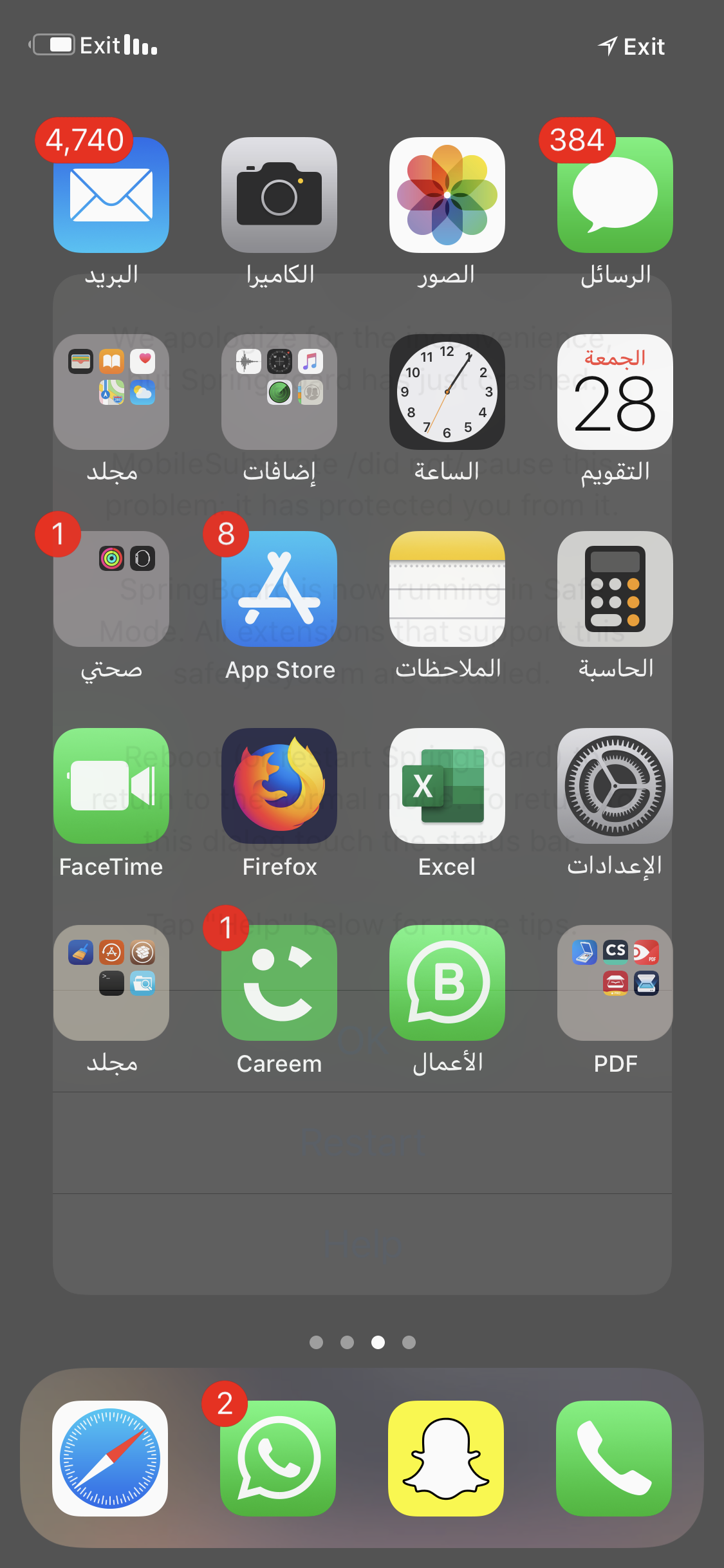This screenshot has height=1568, width=724.
Task: Open the App Store
Action: coord(279,589)
